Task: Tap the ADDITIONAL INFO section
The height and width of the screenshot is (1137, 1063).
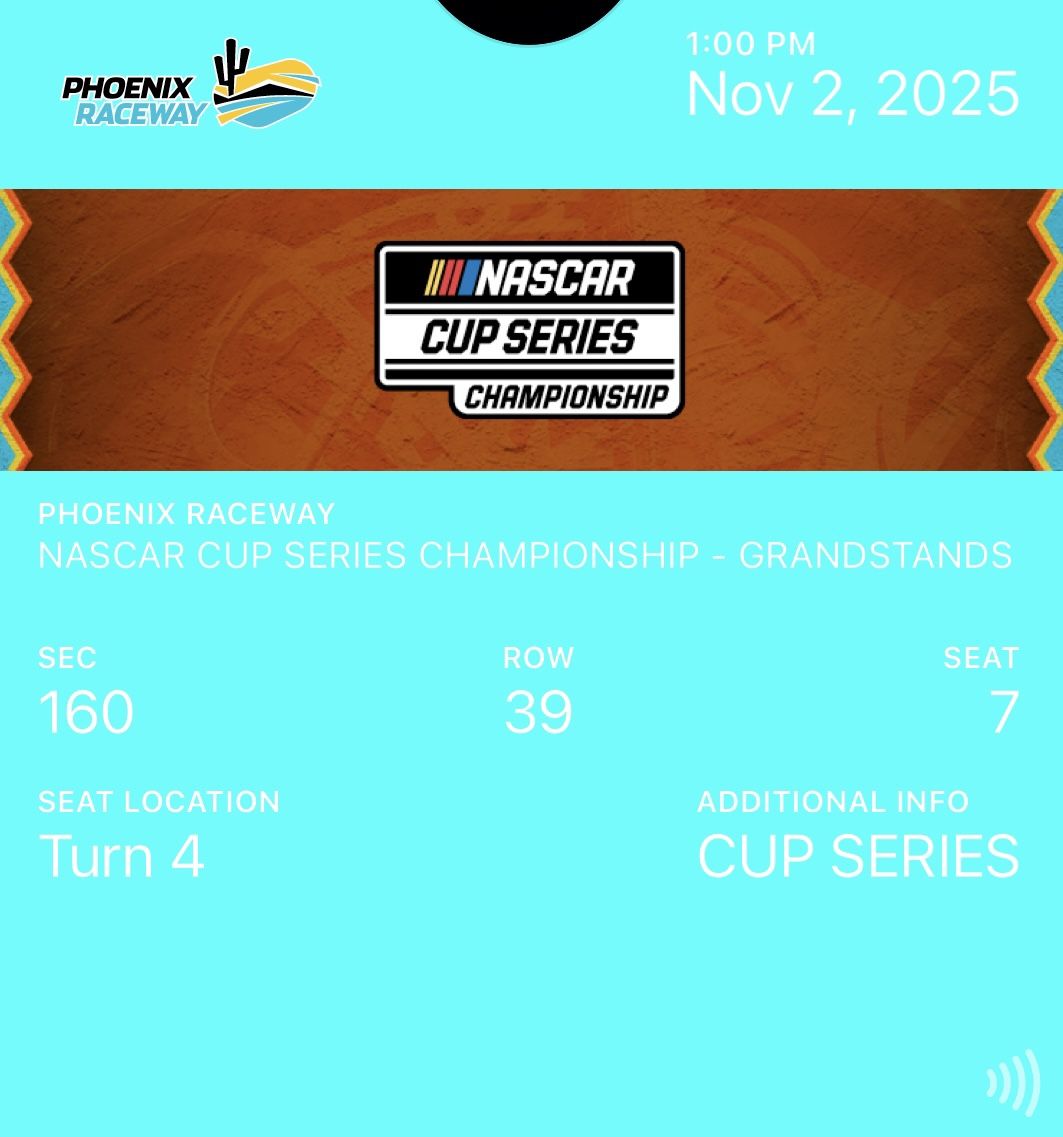Action: [x=833, y=801]
